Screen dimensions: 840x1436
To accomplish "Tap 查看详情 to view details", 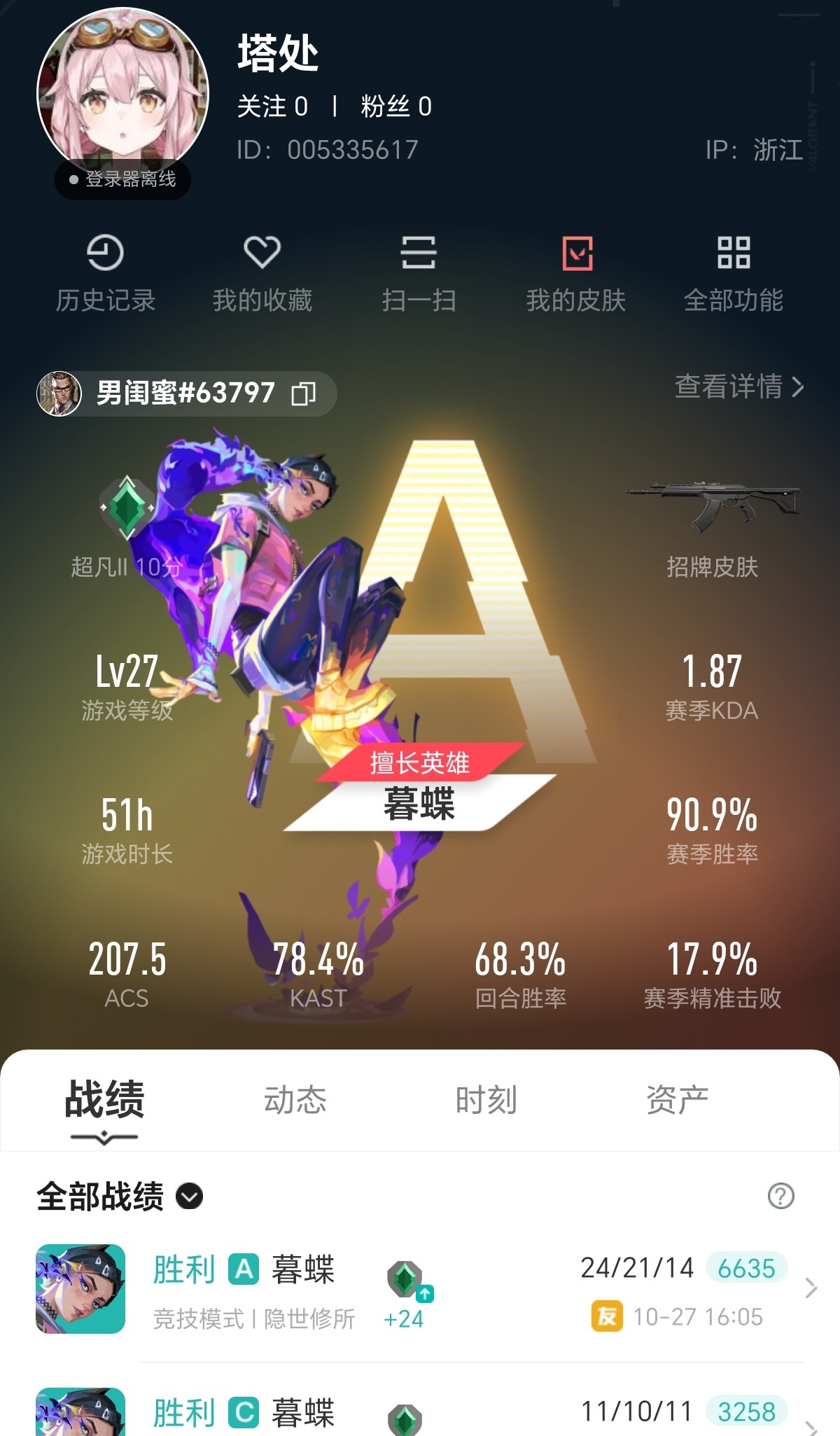I will [738, 386].
